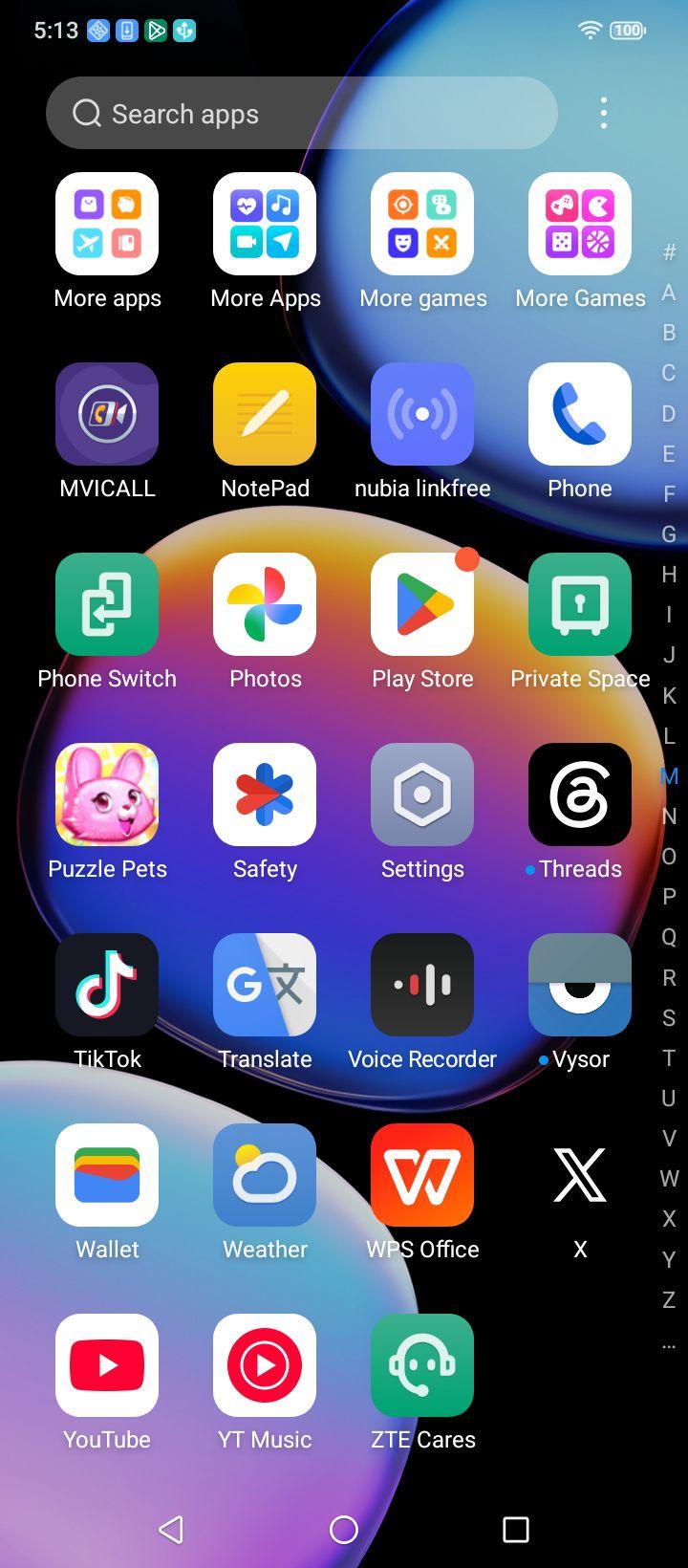Viewport: 688px width, 1568px height.
Task: Tap the Search apps field
Action: coord(301,113)
